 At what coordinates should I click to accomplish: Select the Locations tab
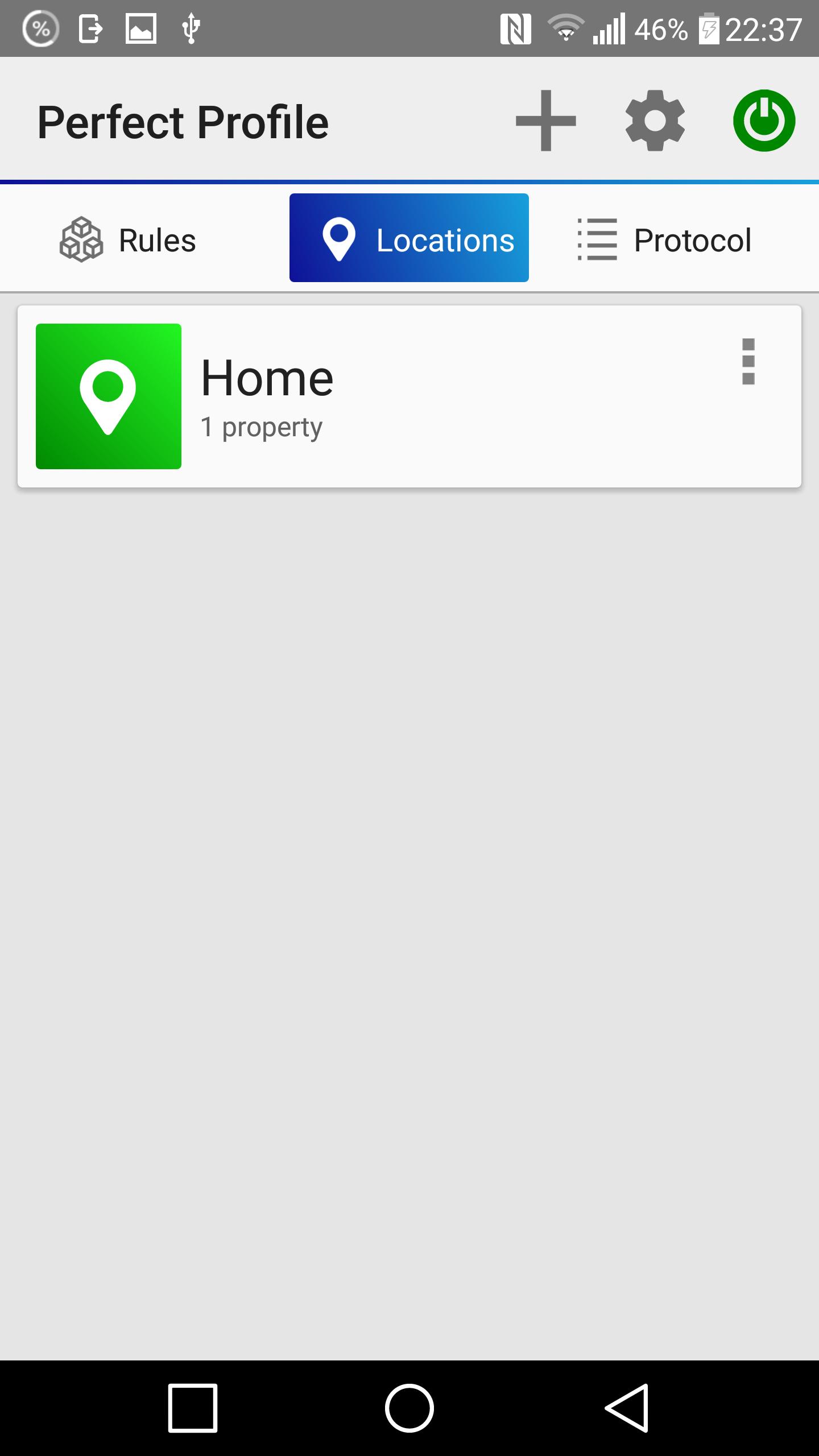[x=409, y=238]
